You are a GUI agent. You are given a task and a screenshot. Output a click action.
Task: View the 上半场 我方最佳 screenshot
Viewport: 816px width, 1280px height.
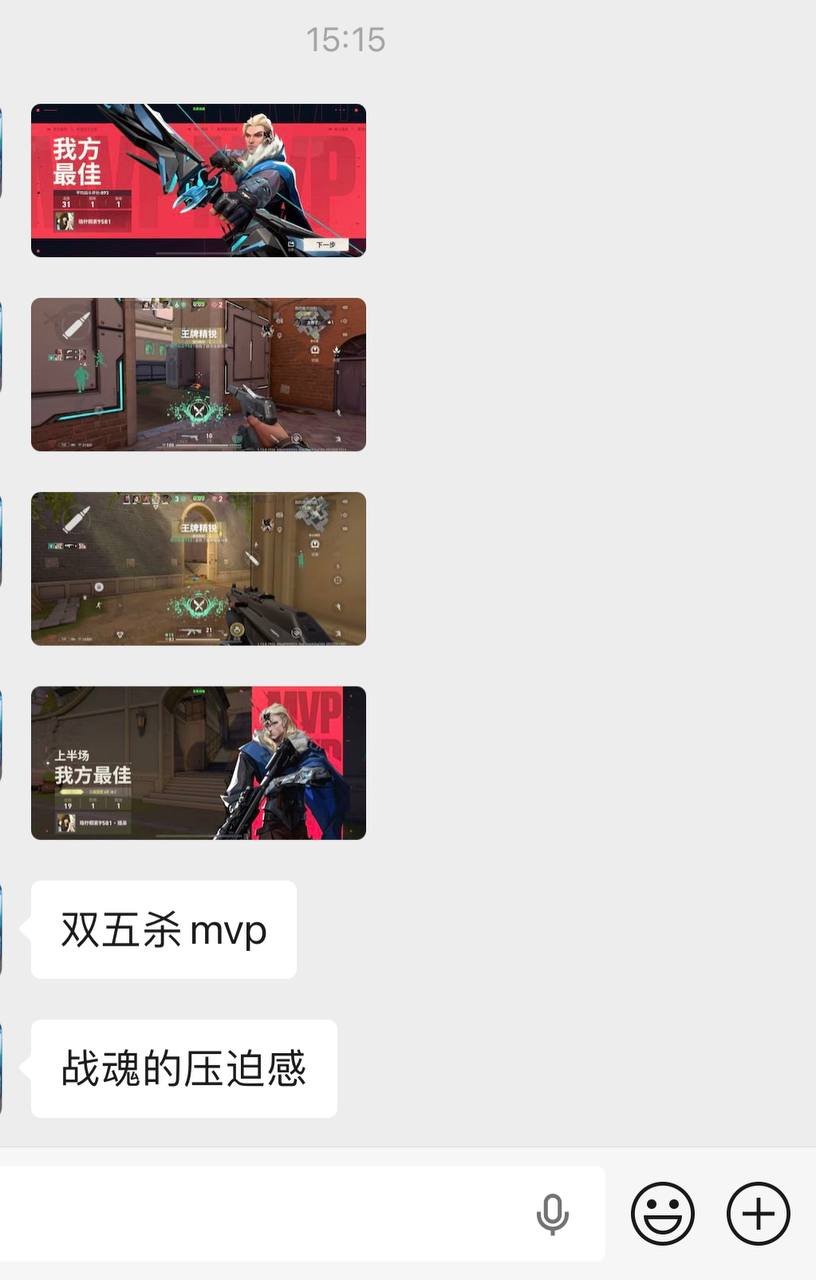(x=198, y=762)
